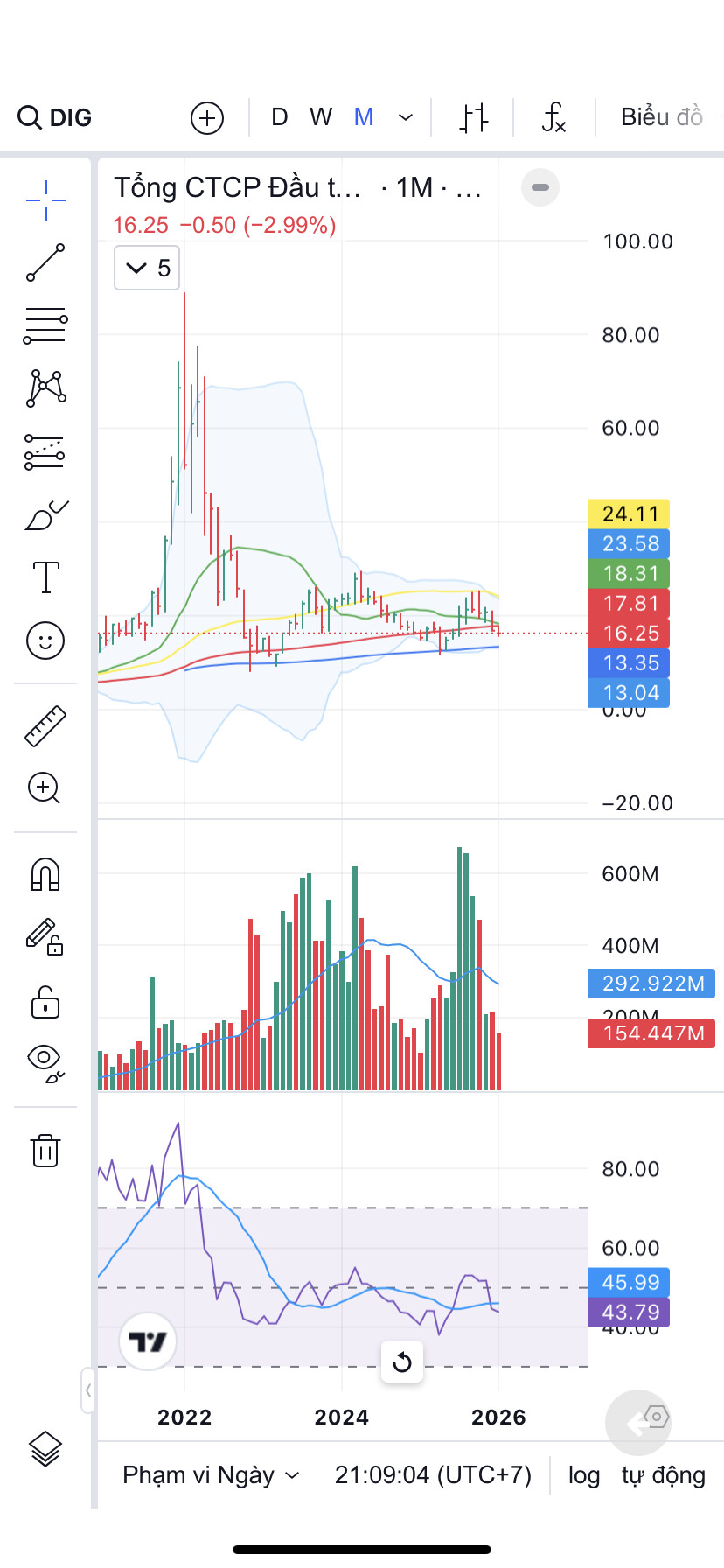Add a symbol to compare with plus icon
Image resolution: width=724 pixels, height=1568 pixels.
207,117
